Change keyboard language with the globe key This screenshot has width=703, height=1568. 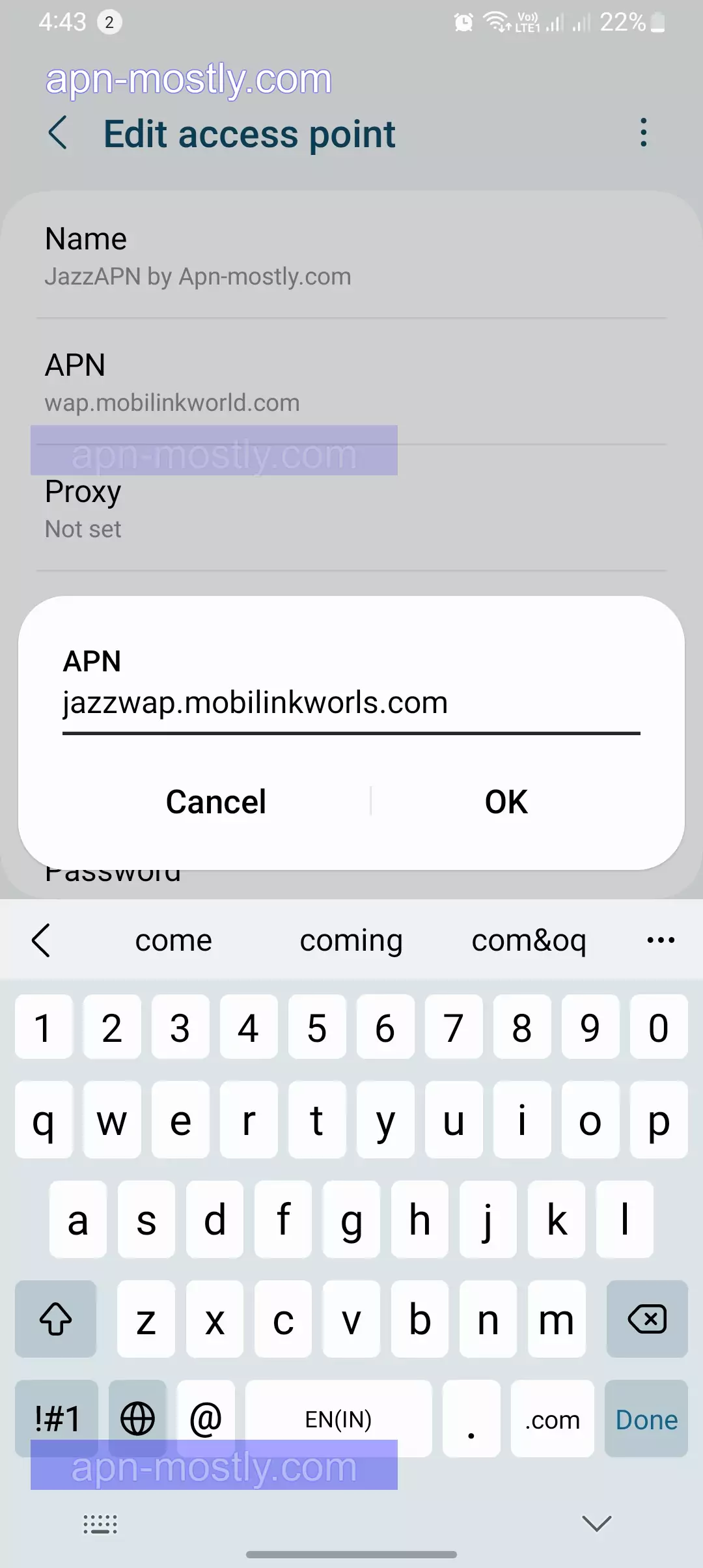pos(137,1418)
